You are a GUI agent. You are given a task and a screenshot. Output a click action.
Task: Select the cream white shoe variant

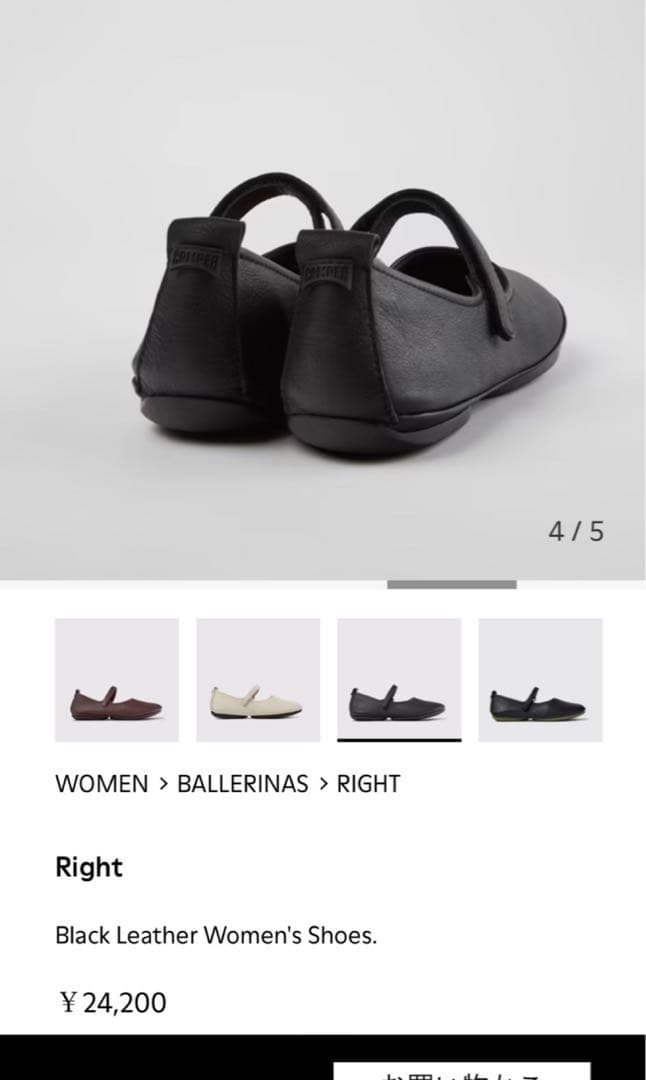[258, 680]
